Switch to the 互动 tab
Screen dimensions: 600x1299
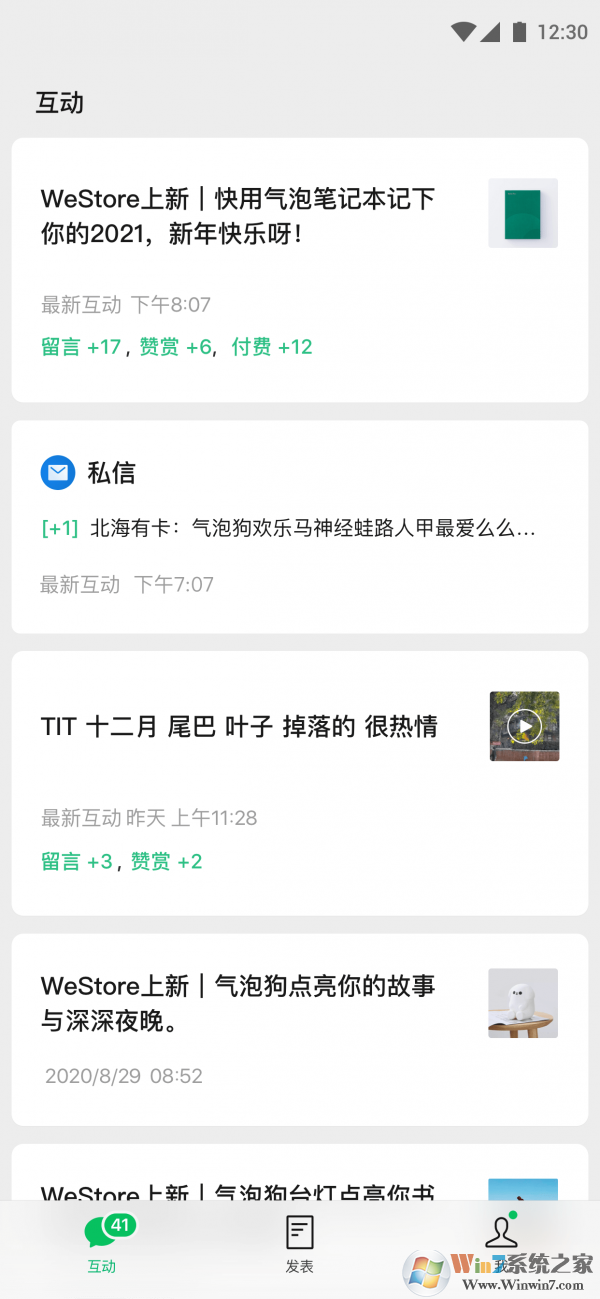coord(102,1244)
